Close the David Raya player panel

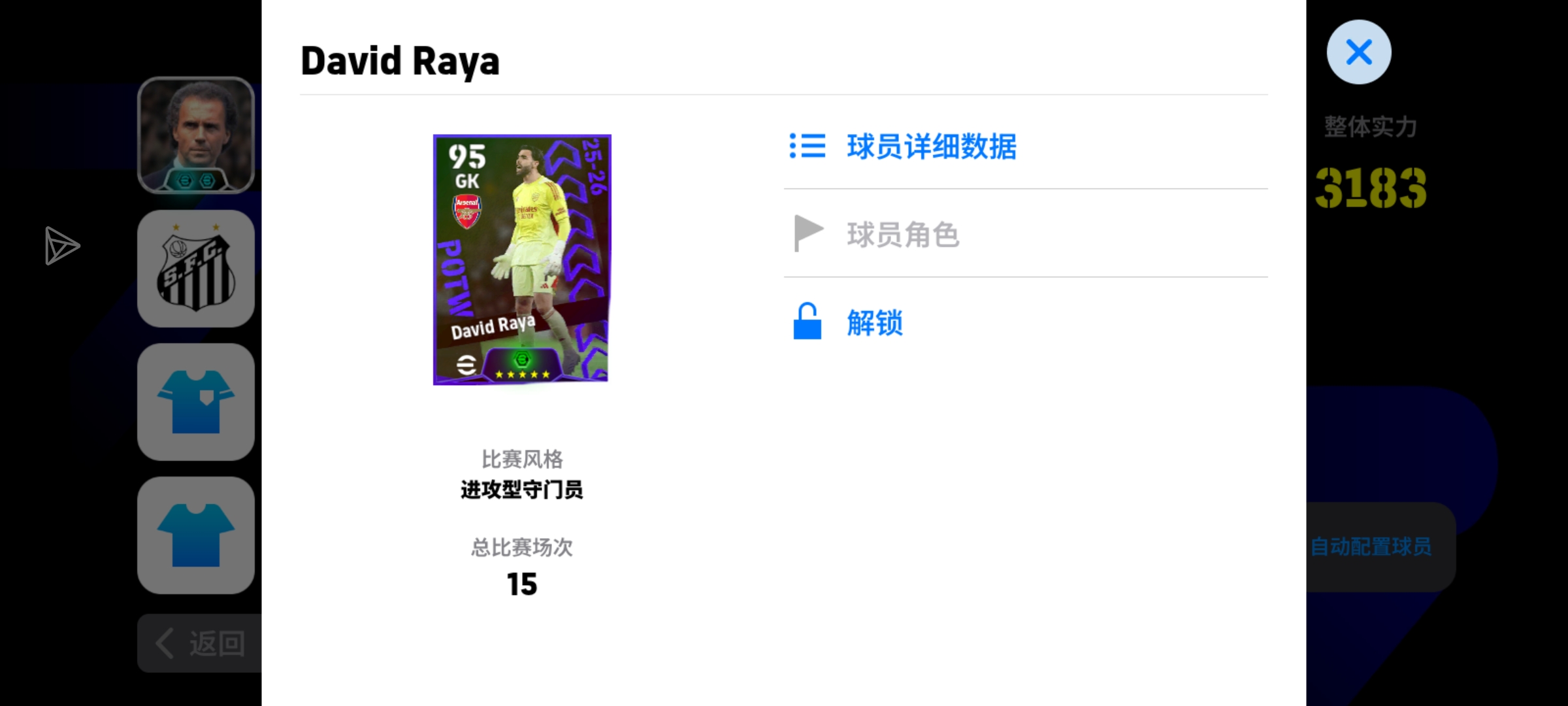tap(1358, 52)
